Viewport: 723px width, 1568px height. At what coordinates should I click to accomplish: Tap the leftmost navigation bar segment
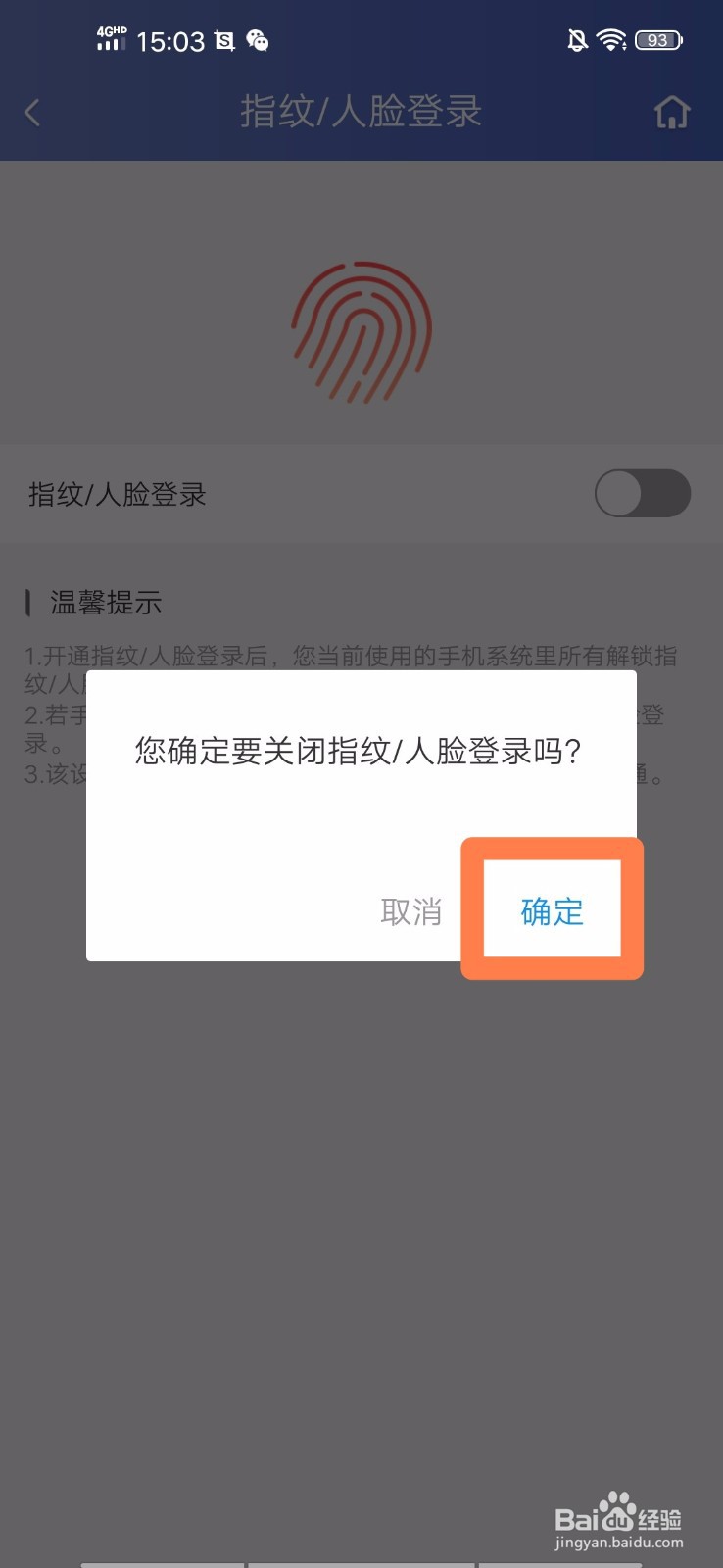click(x=162, y=1563)
